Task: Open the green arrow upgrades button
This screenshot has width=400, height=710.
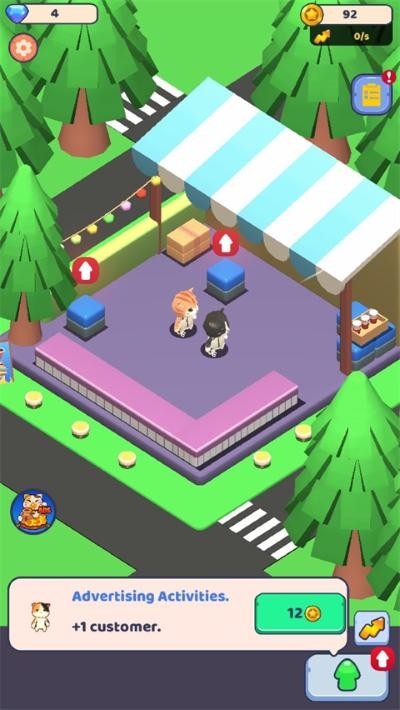Action: (347, 677)
